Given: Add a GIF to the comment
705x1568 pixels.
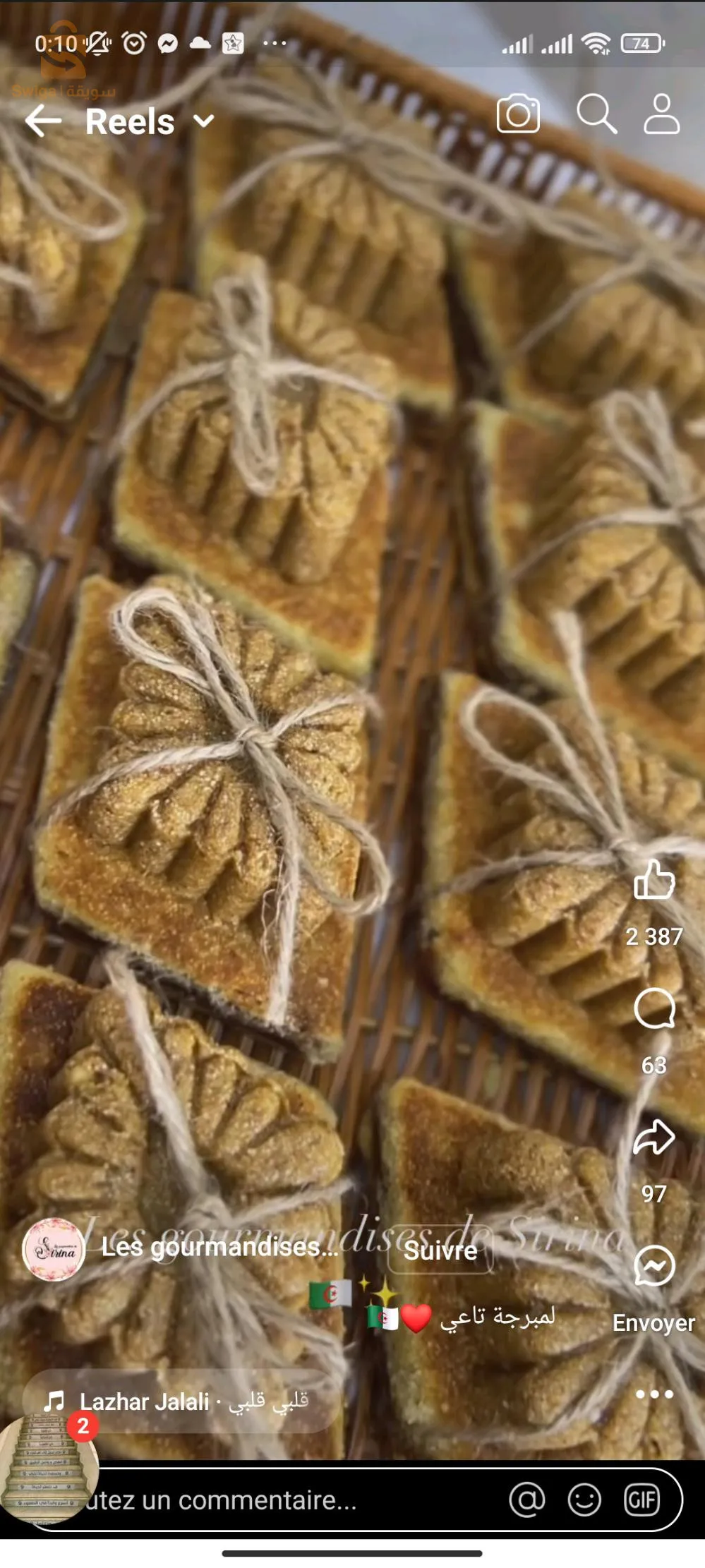Looking at the screenshot, I should click(641, 1500).
